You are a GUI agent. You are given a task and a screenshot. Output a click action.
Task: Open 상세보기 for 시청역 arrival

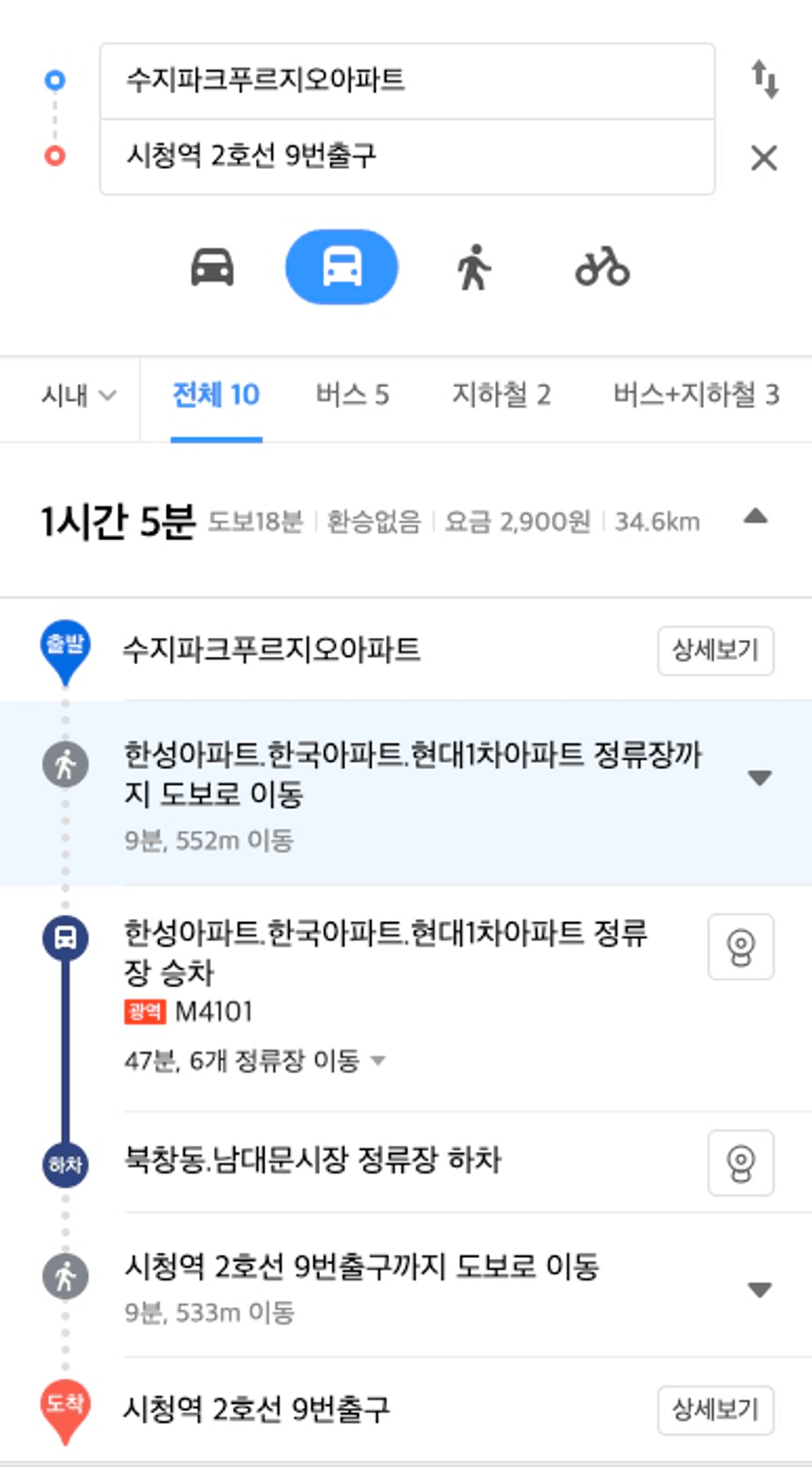(716, 1410)
